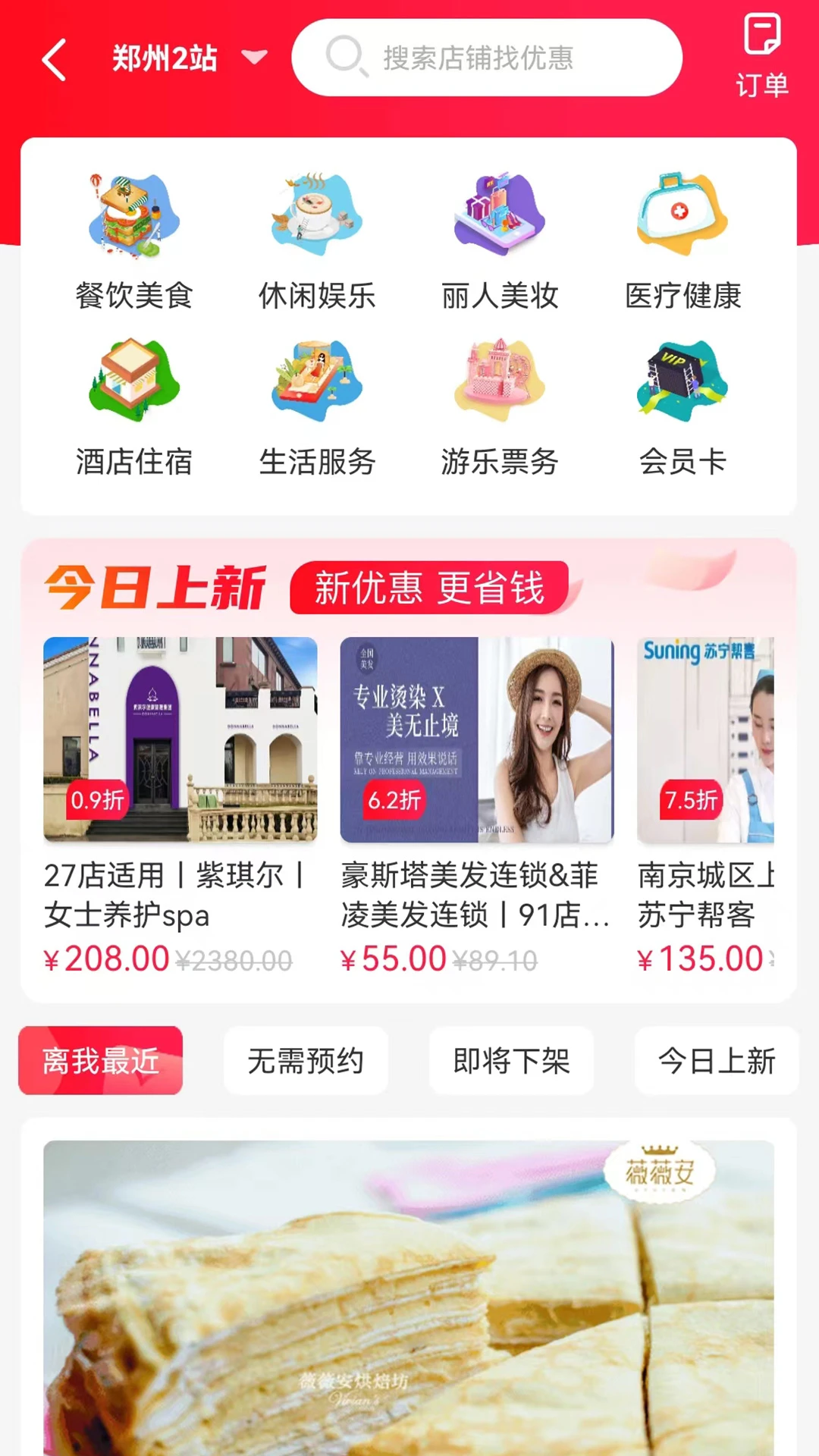819x1456 pixels.
Task: Select the 无需预约 filter option
Action: [x=304, y=1062]
